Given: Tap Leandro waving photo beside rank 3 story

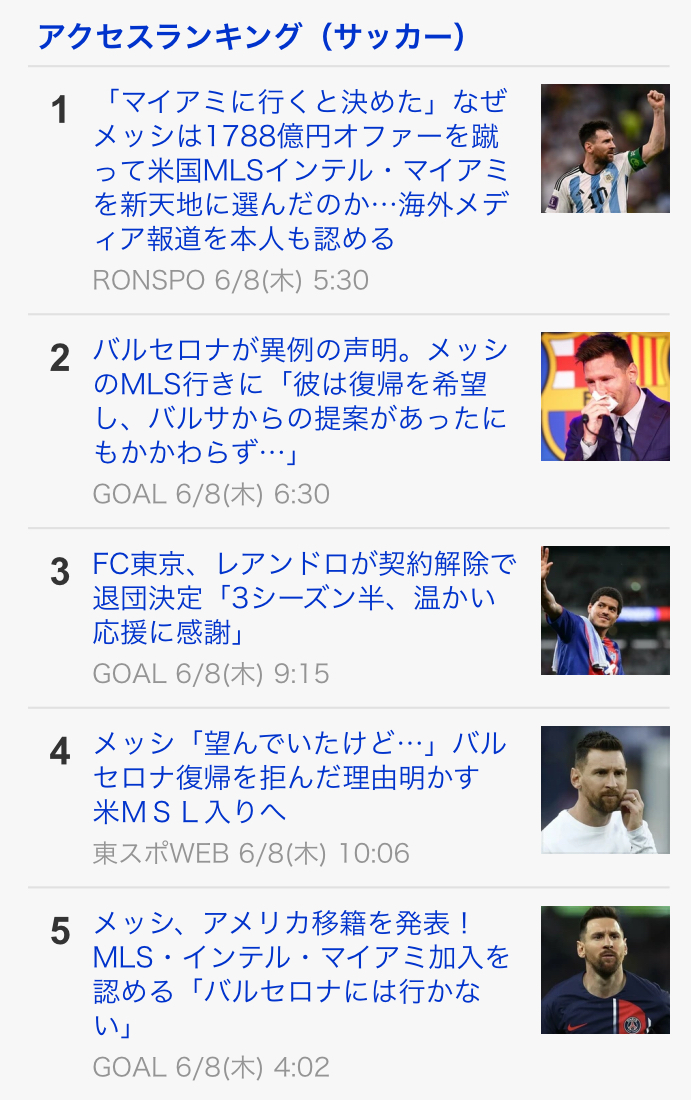Looking at the screenshot, I should coord(605,610).
